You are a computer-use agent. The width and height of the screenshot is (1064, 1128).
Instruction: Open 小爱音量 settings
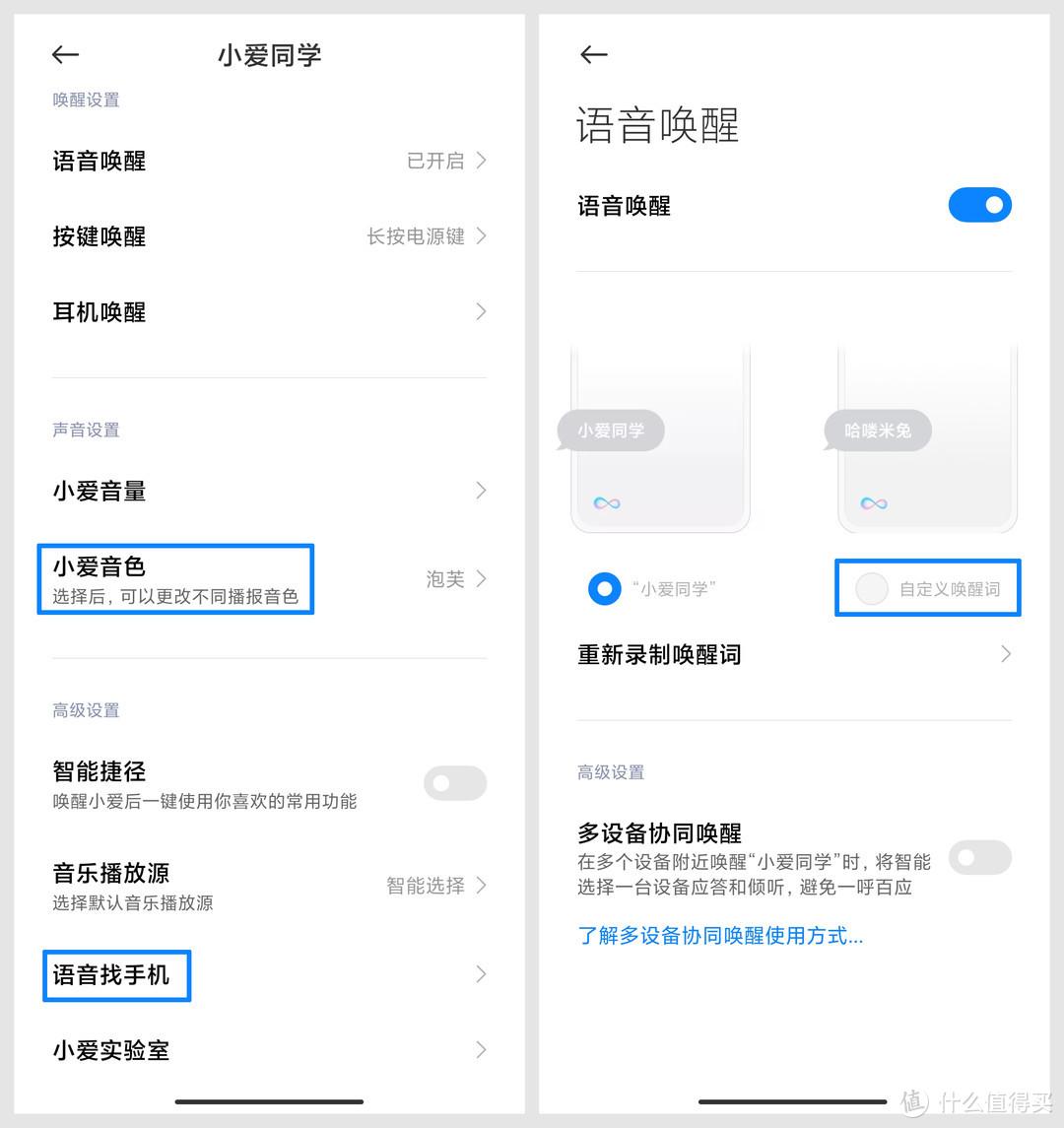[x=269, y=491]
